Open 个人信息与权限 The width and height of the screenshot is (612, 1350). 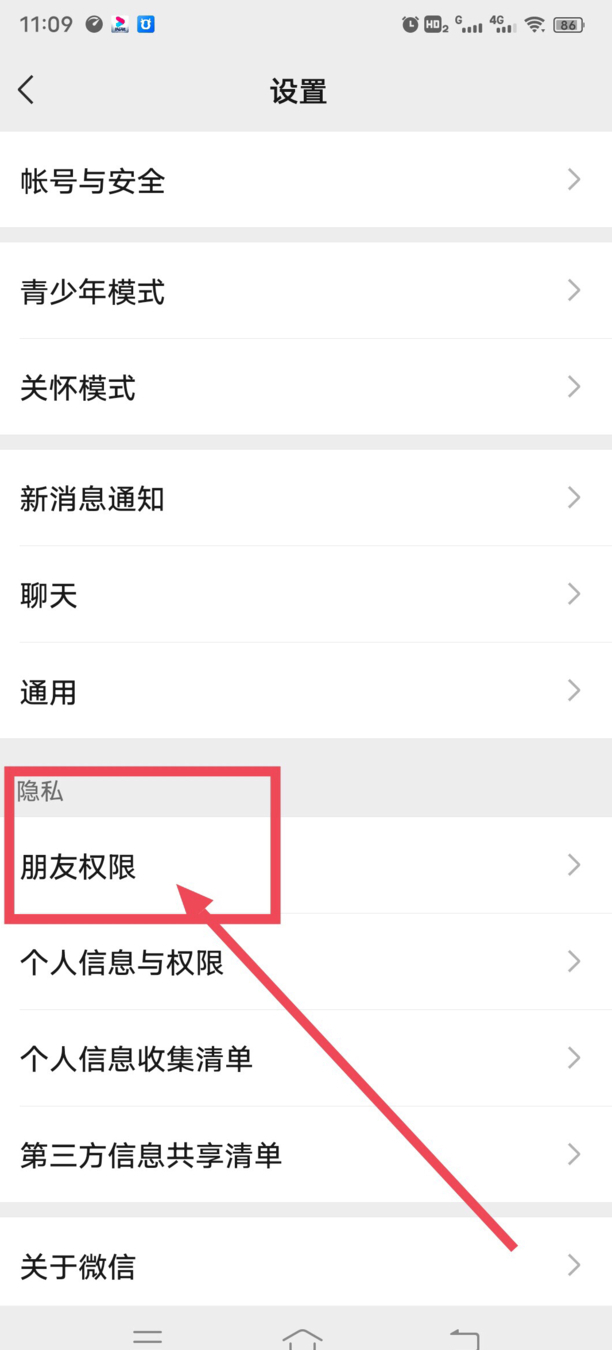point(305,962)
